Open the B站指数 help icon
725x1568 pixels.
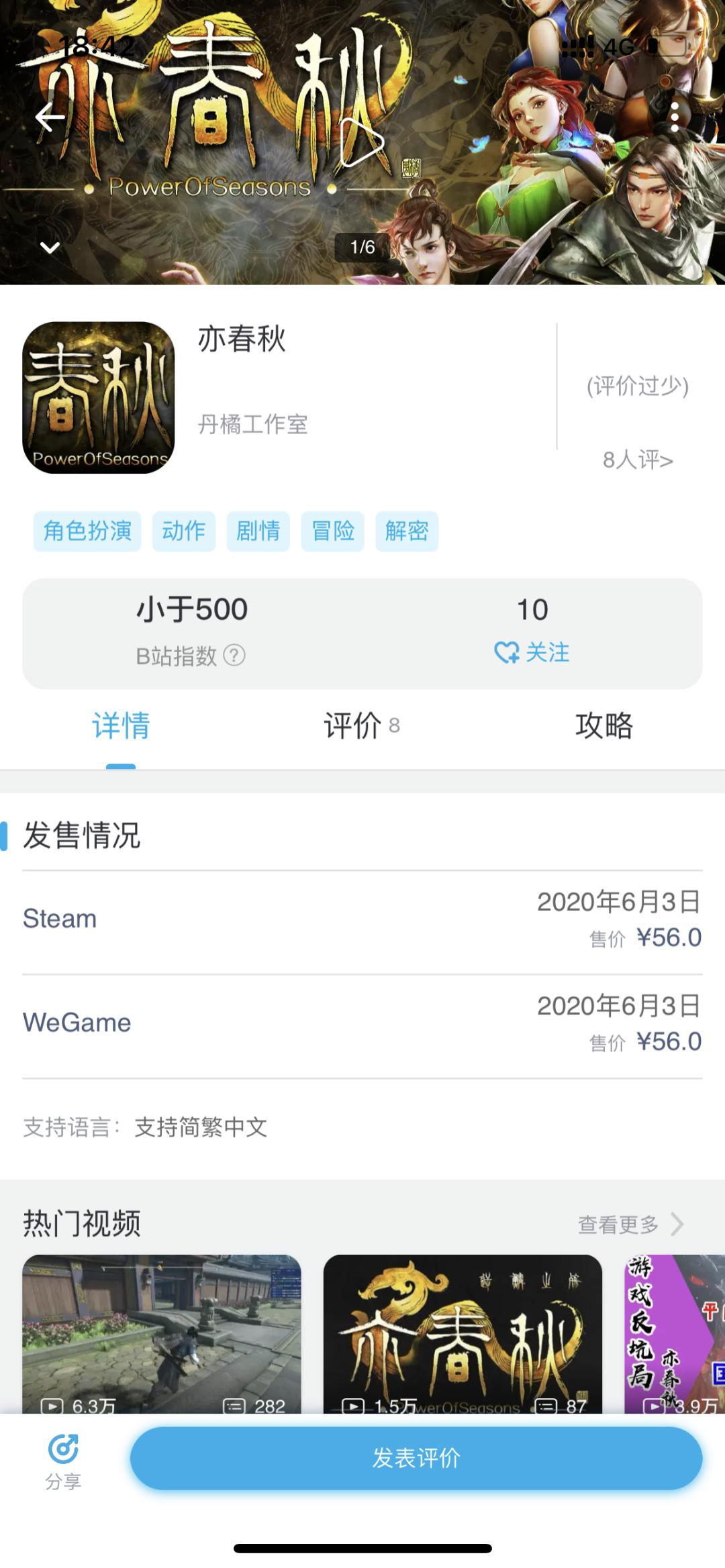coord(234,655)
